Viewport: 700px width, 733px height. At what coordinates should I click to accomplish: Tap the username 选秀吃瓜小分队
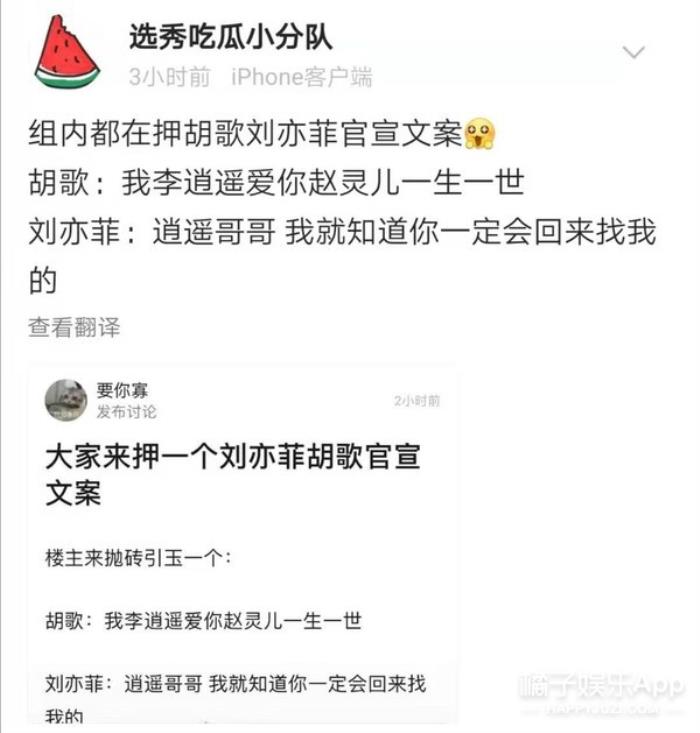[230, 37]
